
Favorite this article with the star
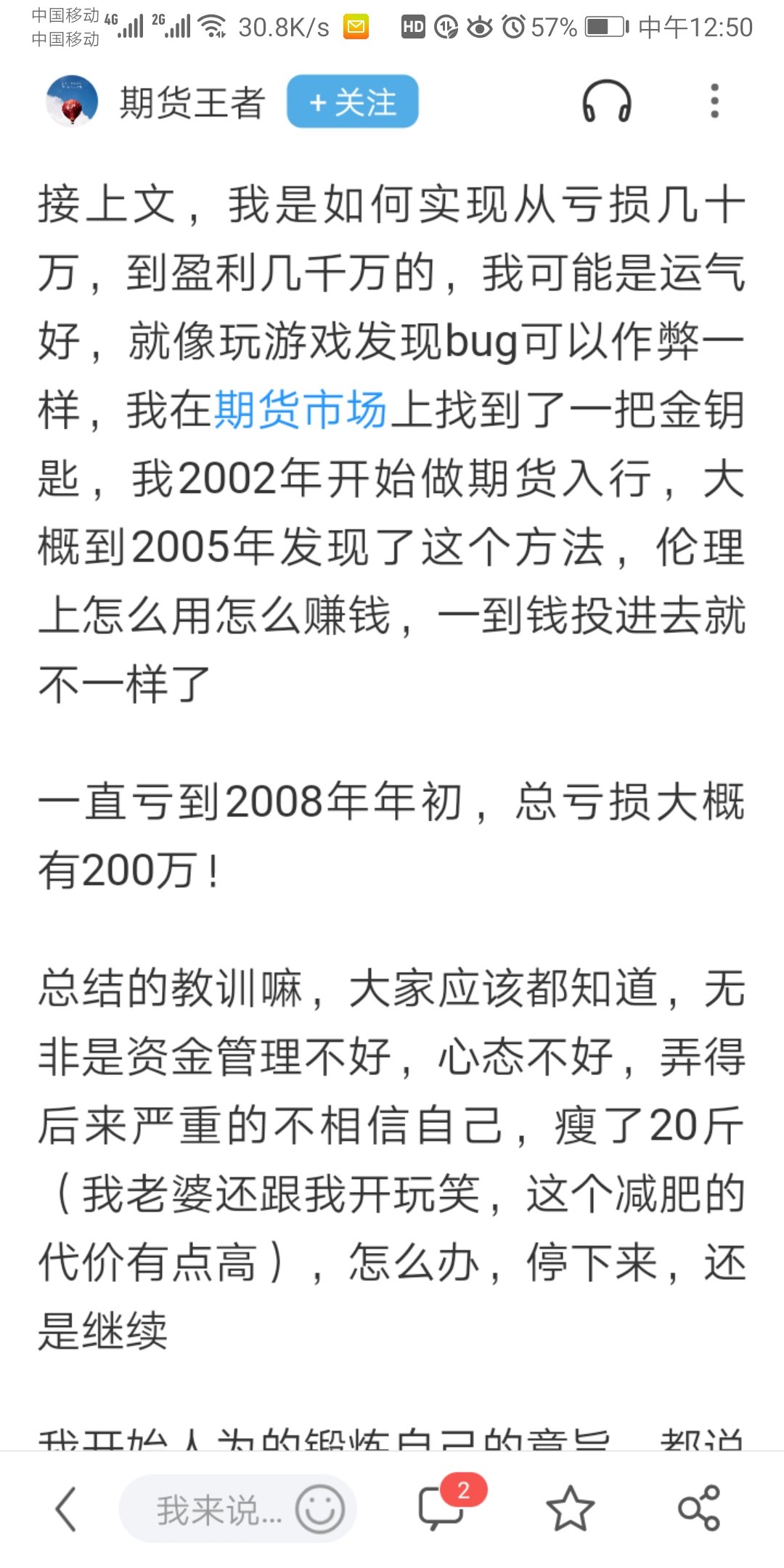(570, 1508)
